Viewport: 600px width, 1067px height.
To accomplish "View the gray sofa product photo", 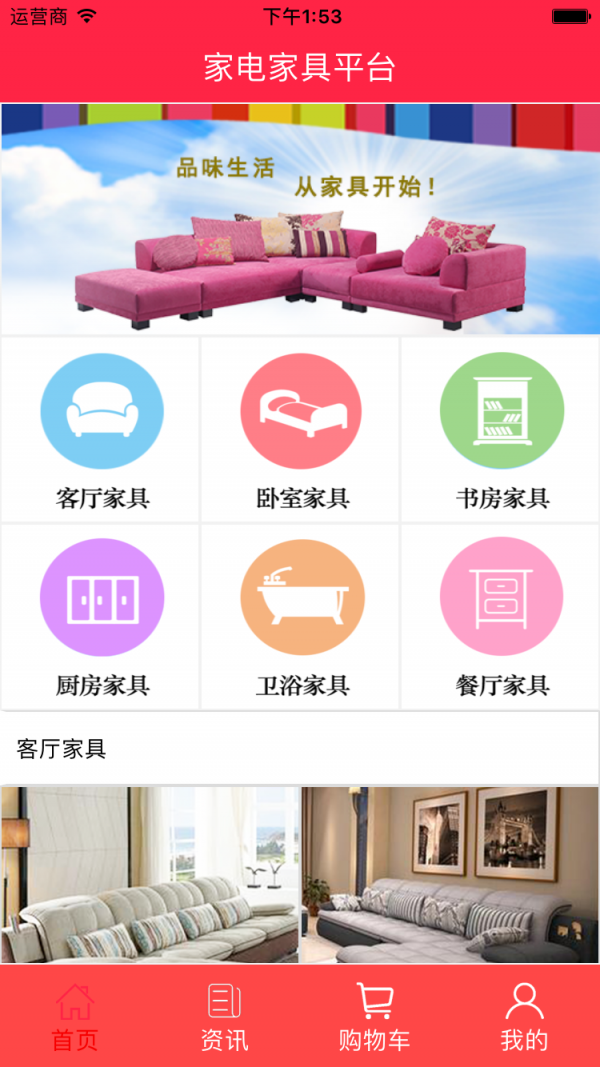I will click(x=450, y=875).
